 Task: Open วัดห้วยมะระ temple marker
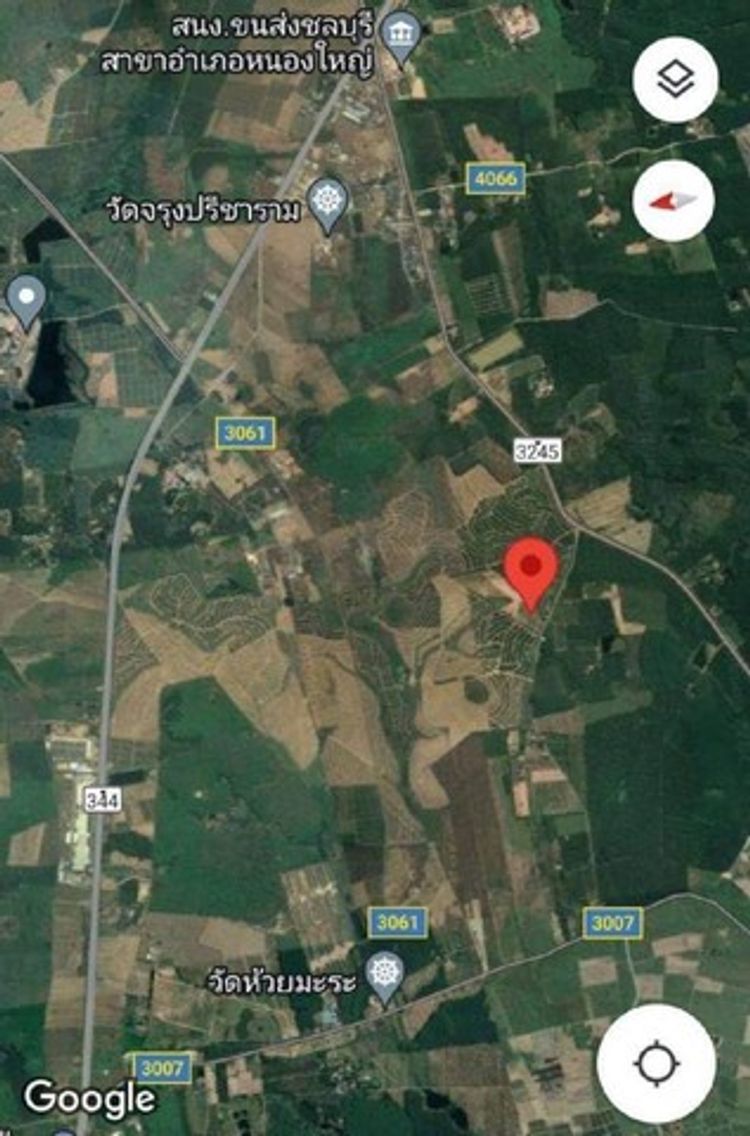pyautogui.click(x=383, y=973)
